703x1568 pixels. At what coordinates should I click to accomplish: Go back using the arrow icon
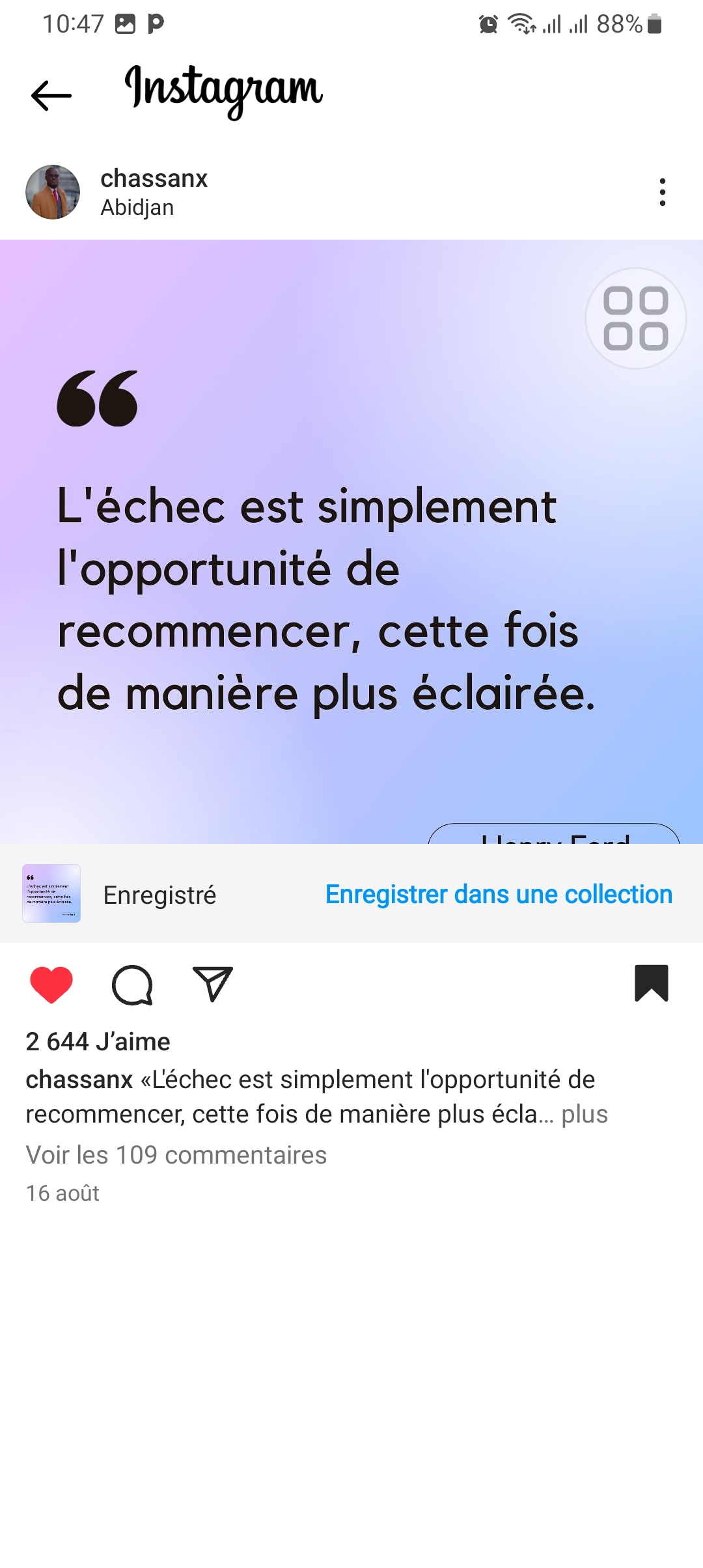51,96
